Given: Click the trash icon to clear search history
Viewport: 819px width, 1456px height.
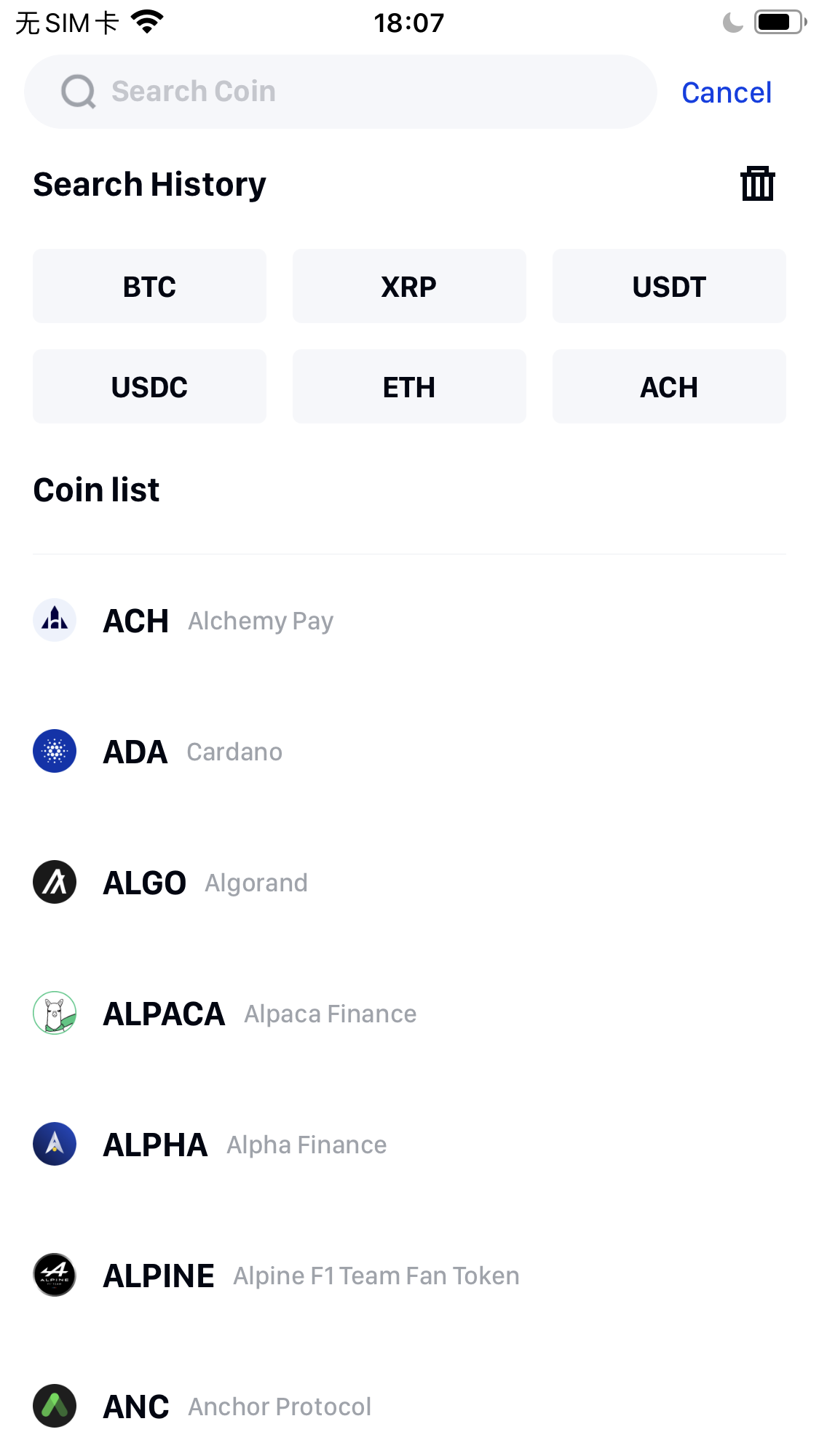Looking at the screenshot, I should pyautogui.click(x=756, y=183).
